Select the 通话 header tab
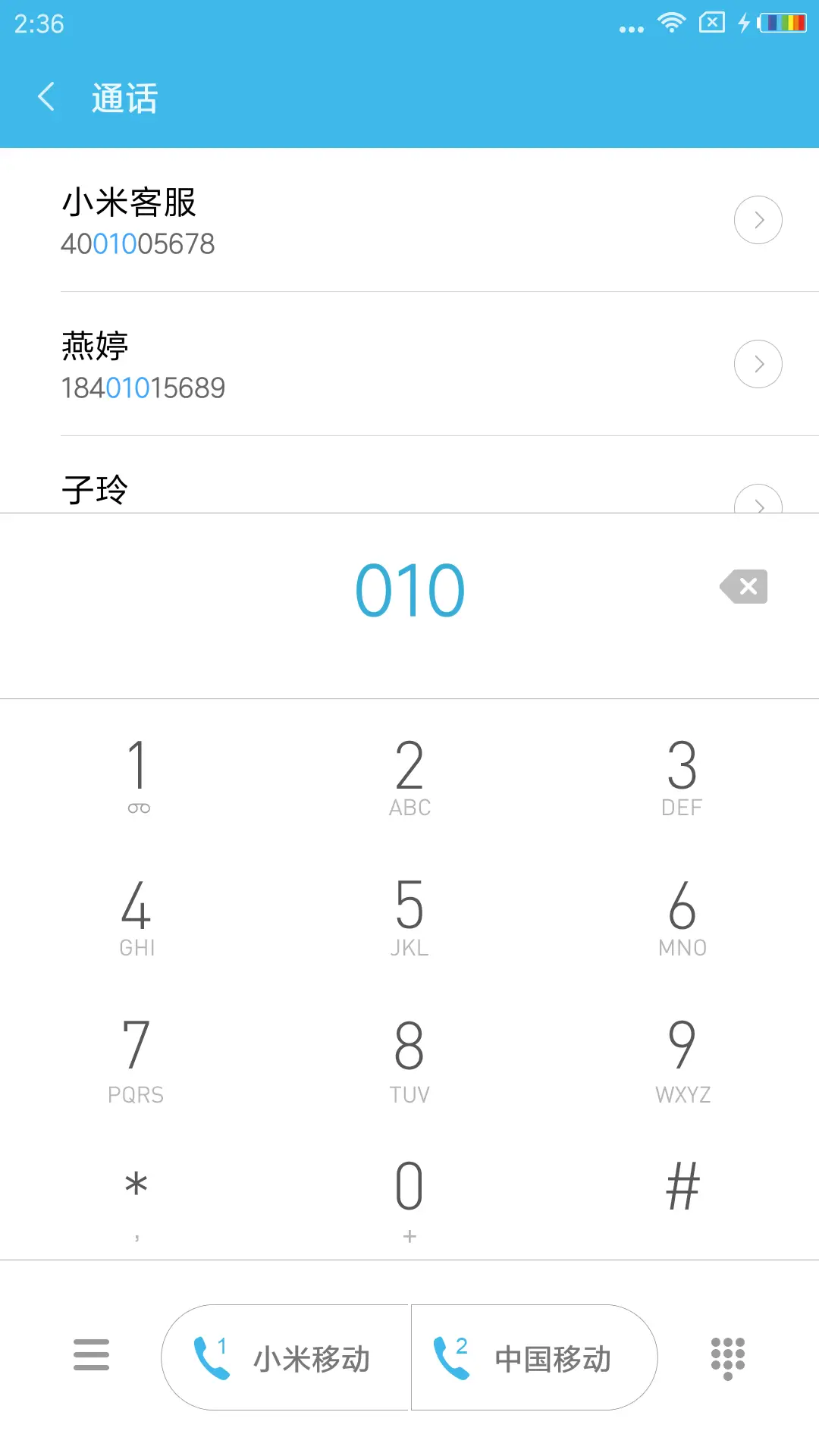The image size is (819, 1456). 124,97
